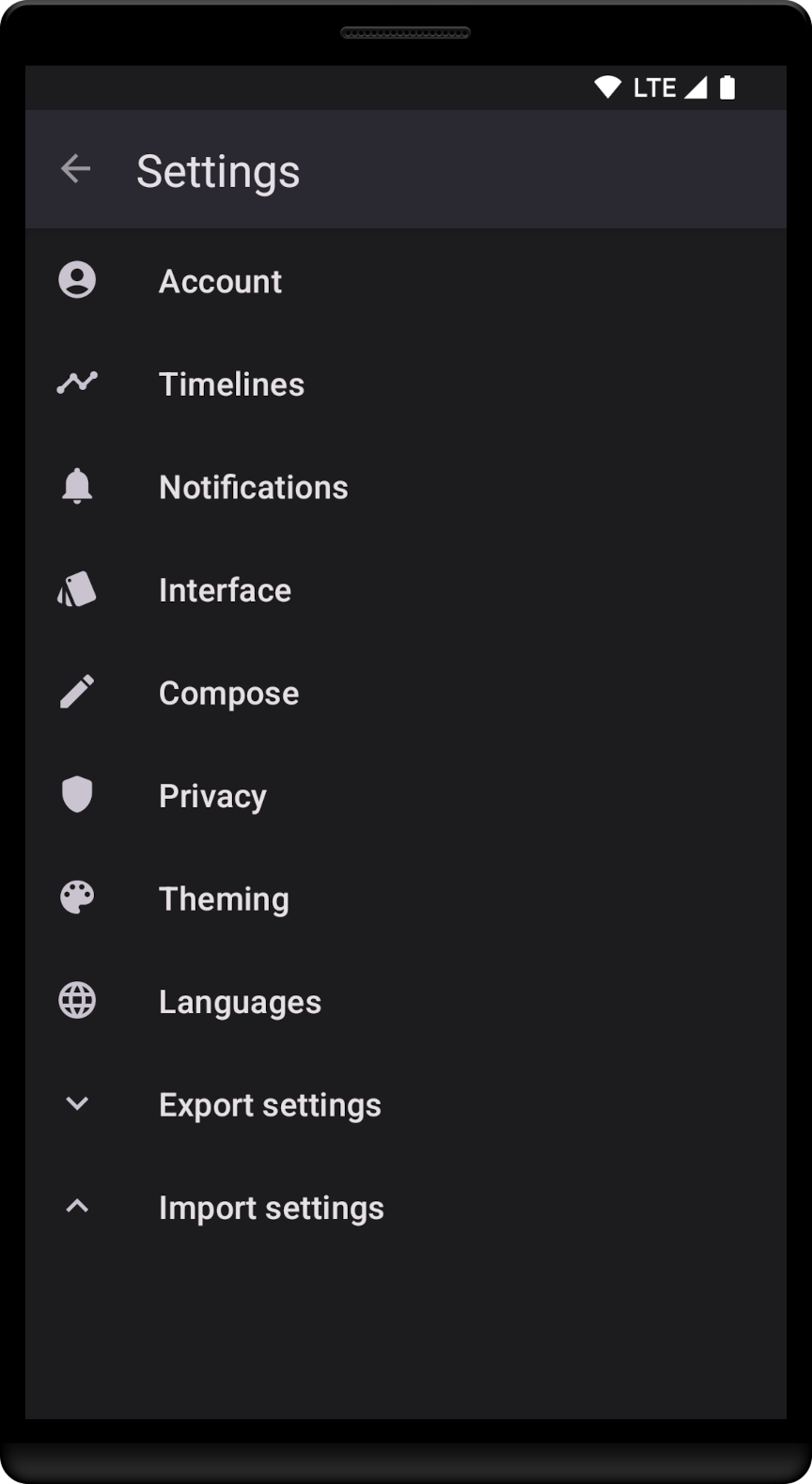812x1484 pixels.
Task: Open Account settings
Action: point(220,281)
